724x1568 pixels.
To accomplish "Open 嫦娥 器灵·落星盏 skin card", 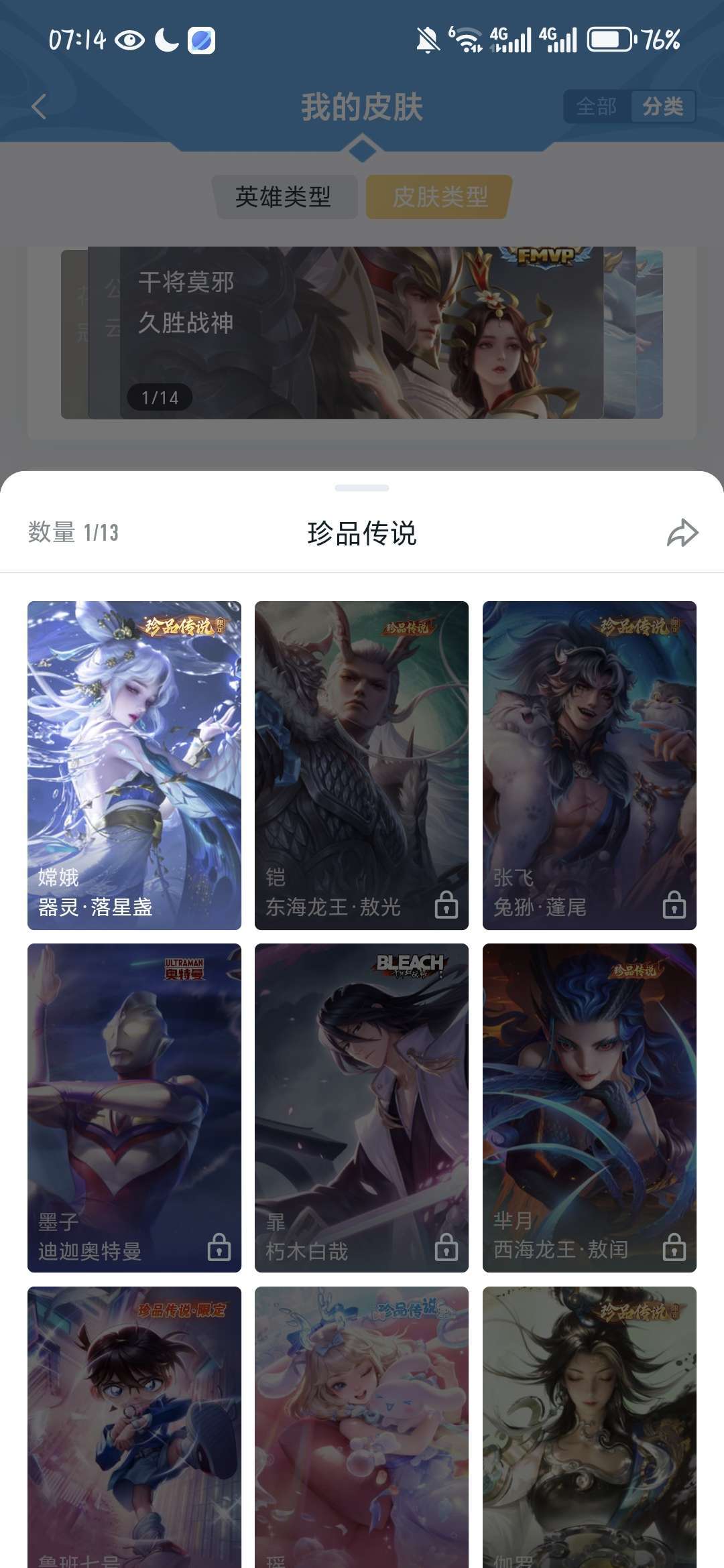I will pyautogui.click(x=134, y=765).
